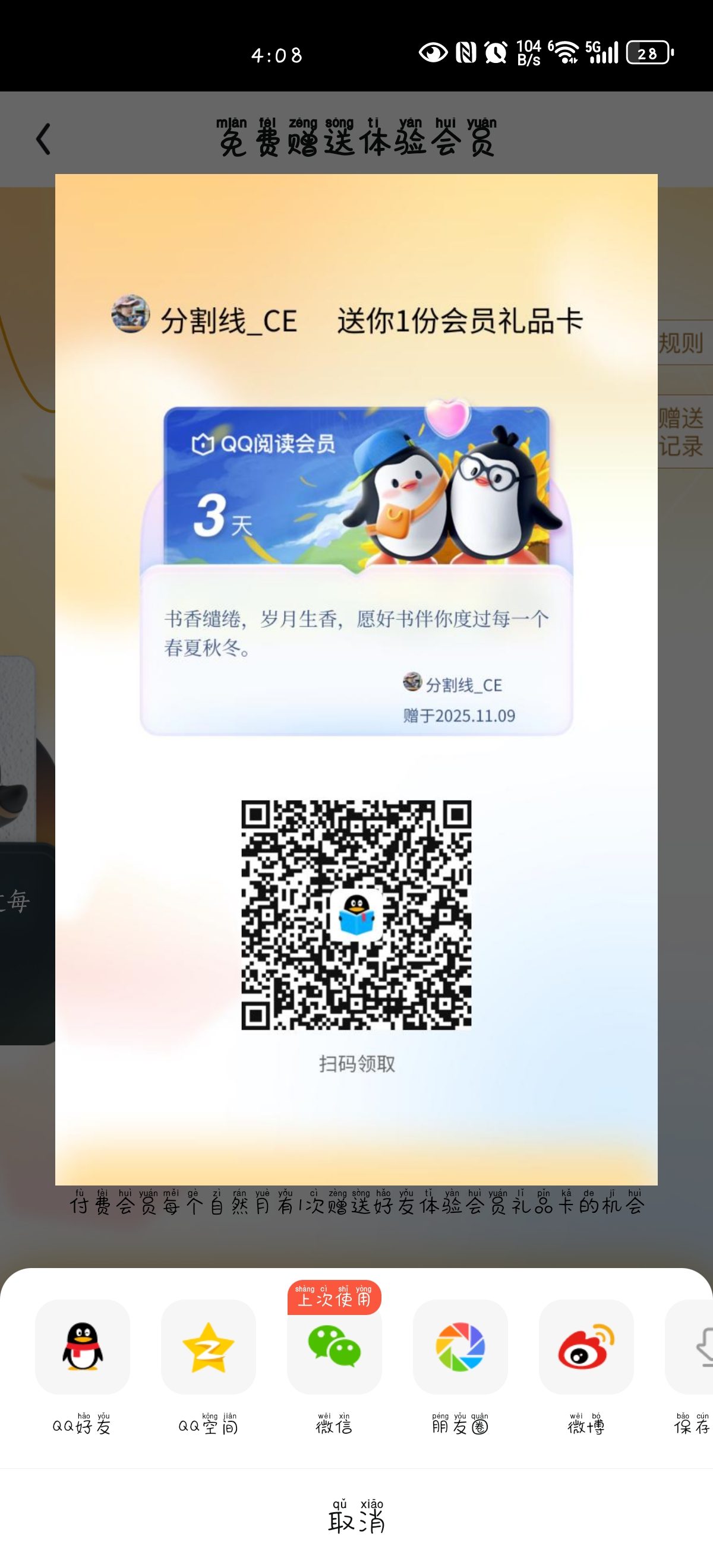Viewport: 713px width, 1568px height.
Task: Share the gift card on 微博
Action: pos(586,1346)
